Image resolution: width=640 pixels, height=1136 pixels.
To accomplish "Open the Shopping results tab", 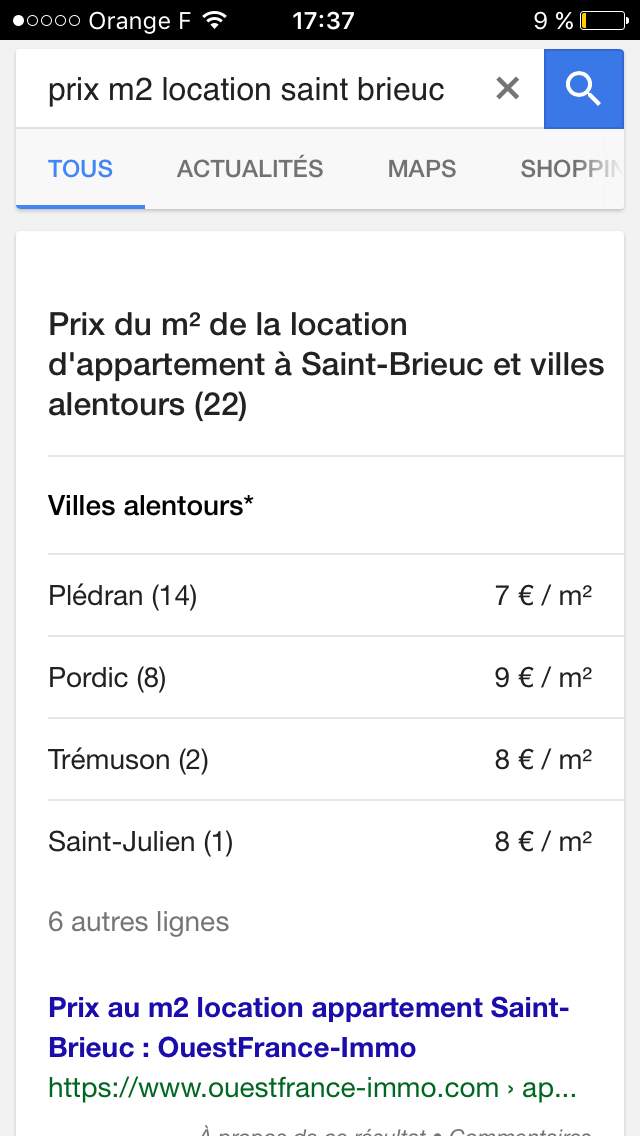I will [x=570, y=169].
